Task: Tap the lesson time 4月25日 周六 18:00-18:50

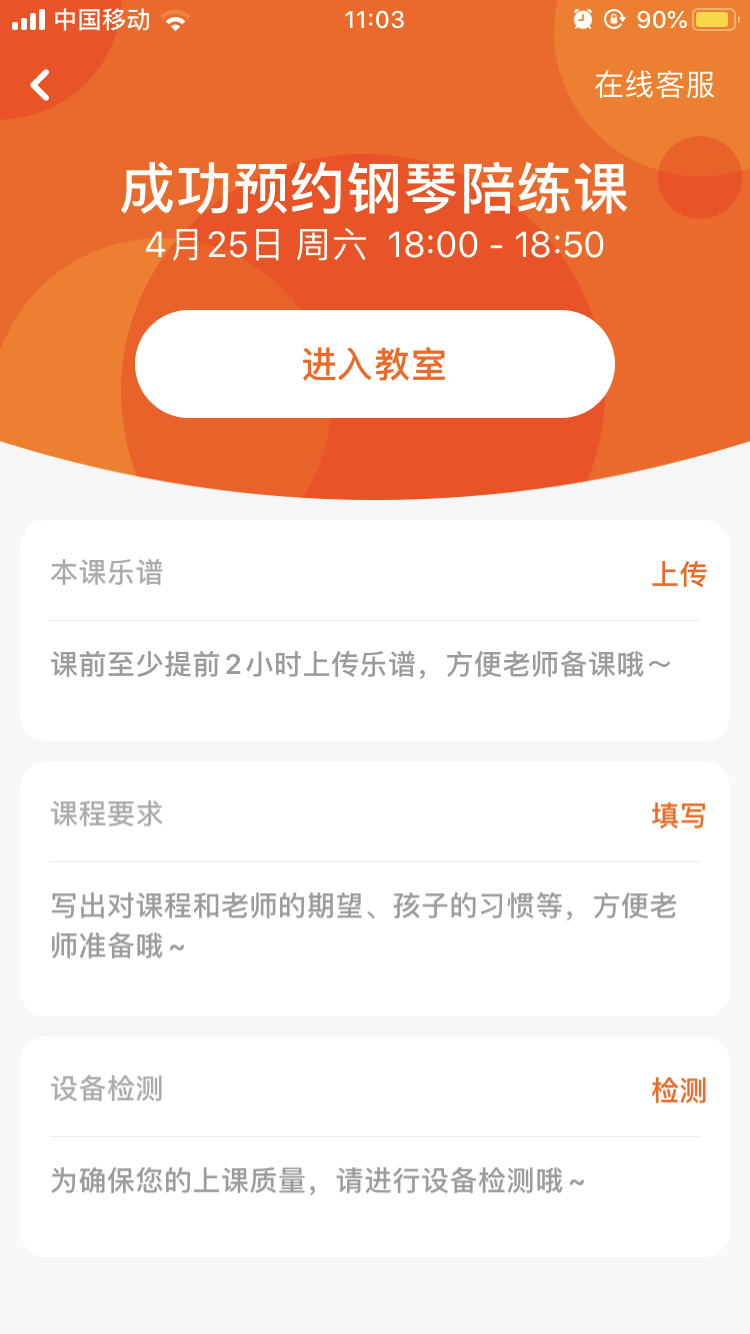Action: pyautogui.click(x=375, y=244)
